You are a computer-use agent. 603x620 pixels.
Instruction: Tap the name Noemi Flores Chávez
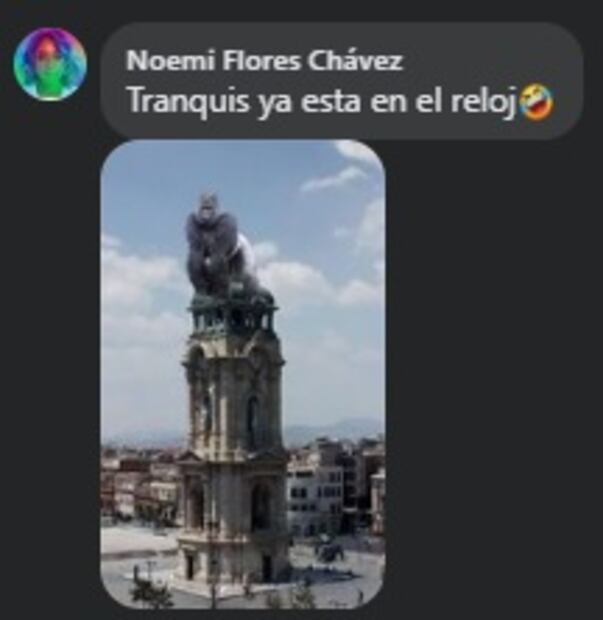(x=264, y=61)
